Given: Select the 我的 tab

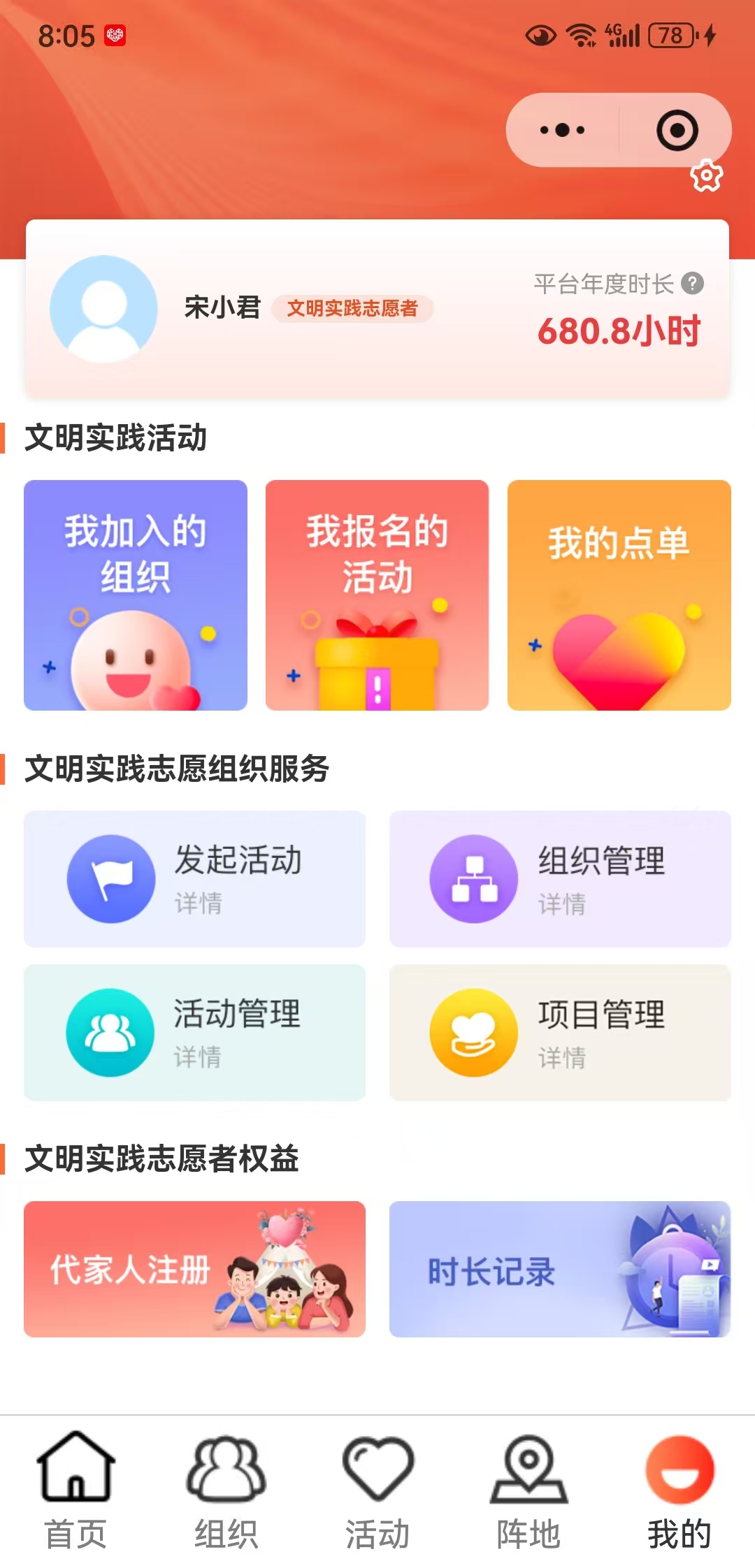Looking at the screenshot, I should tap(679, 1490).
